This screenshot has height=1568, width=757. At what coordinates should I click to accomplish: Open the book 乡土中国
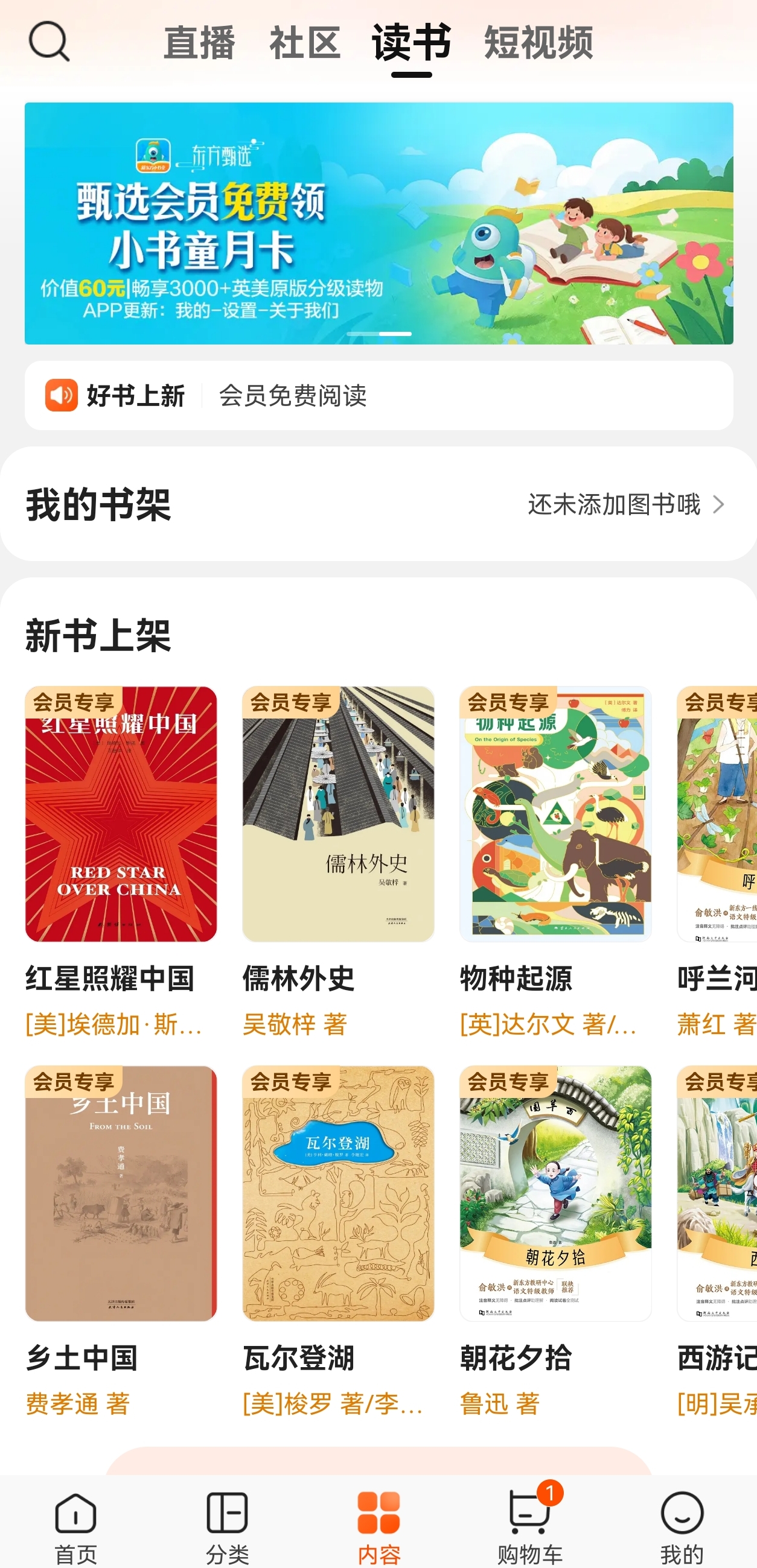click(x=121, y=1193)
